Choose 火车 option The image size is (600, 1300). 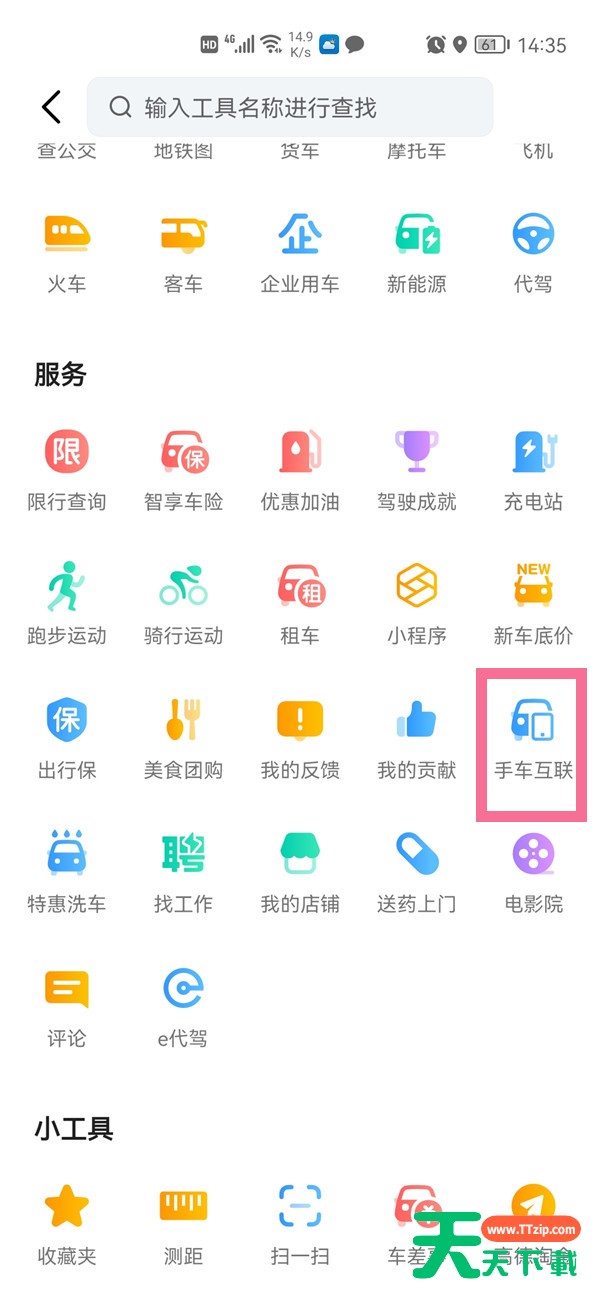pos(67,252)
